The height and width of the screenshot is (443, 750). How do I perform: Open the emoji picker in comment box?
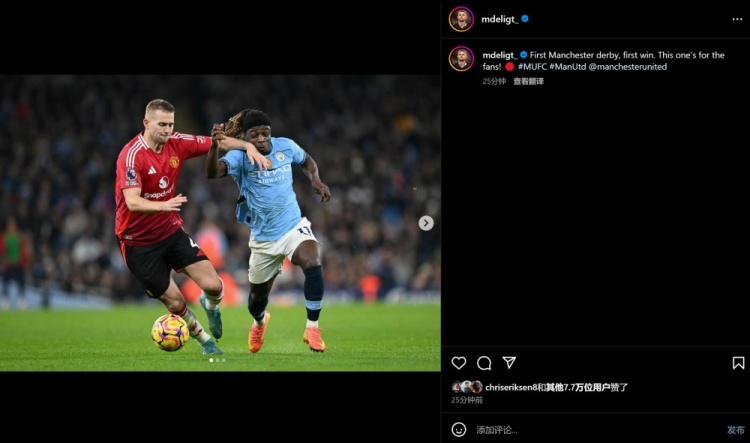pos(459,430)
